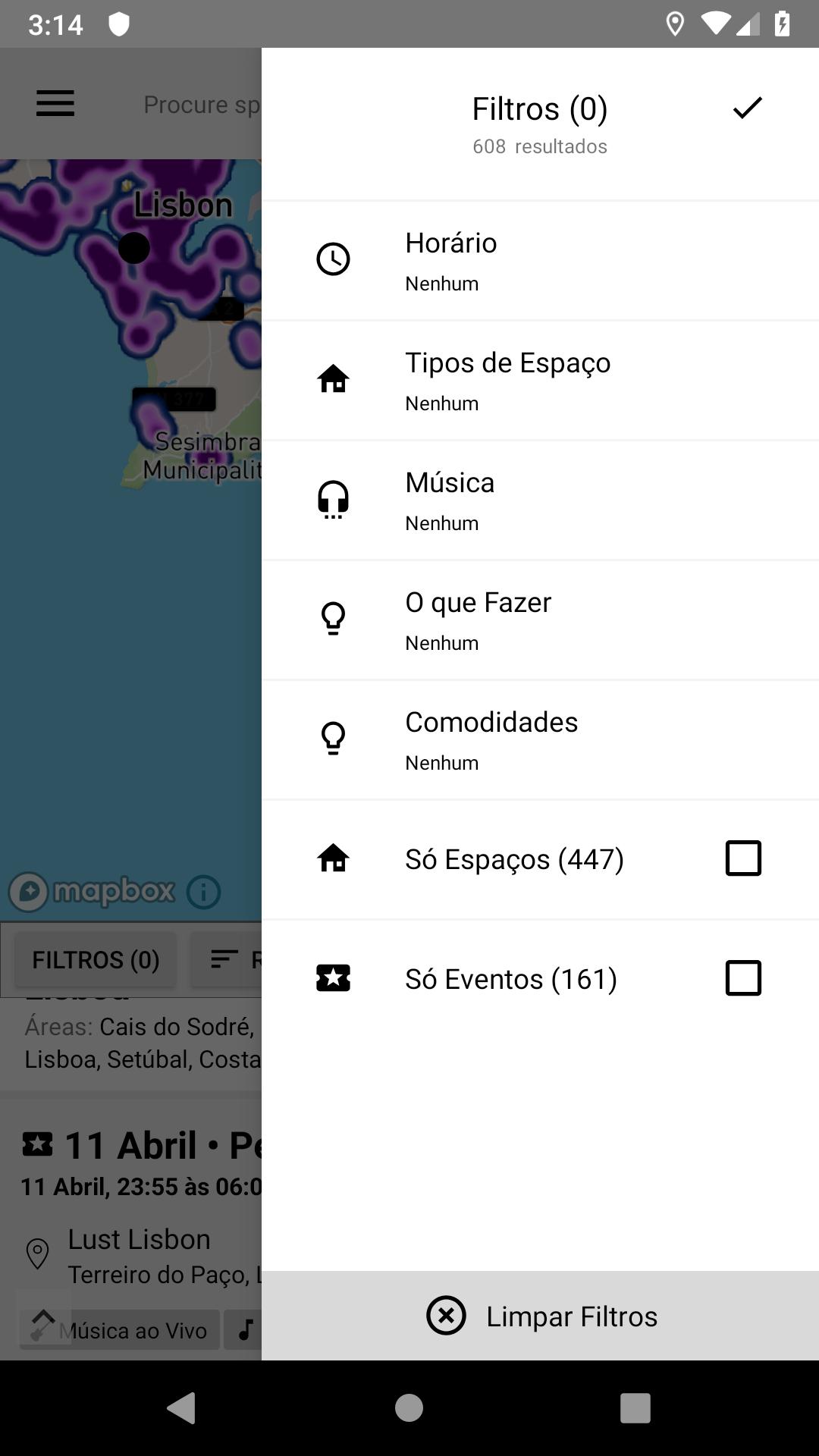Enable the Só Espaços (447) checkbox
Image resolution: width=819 pixels, height=1456 pixels.
(743, 858)
